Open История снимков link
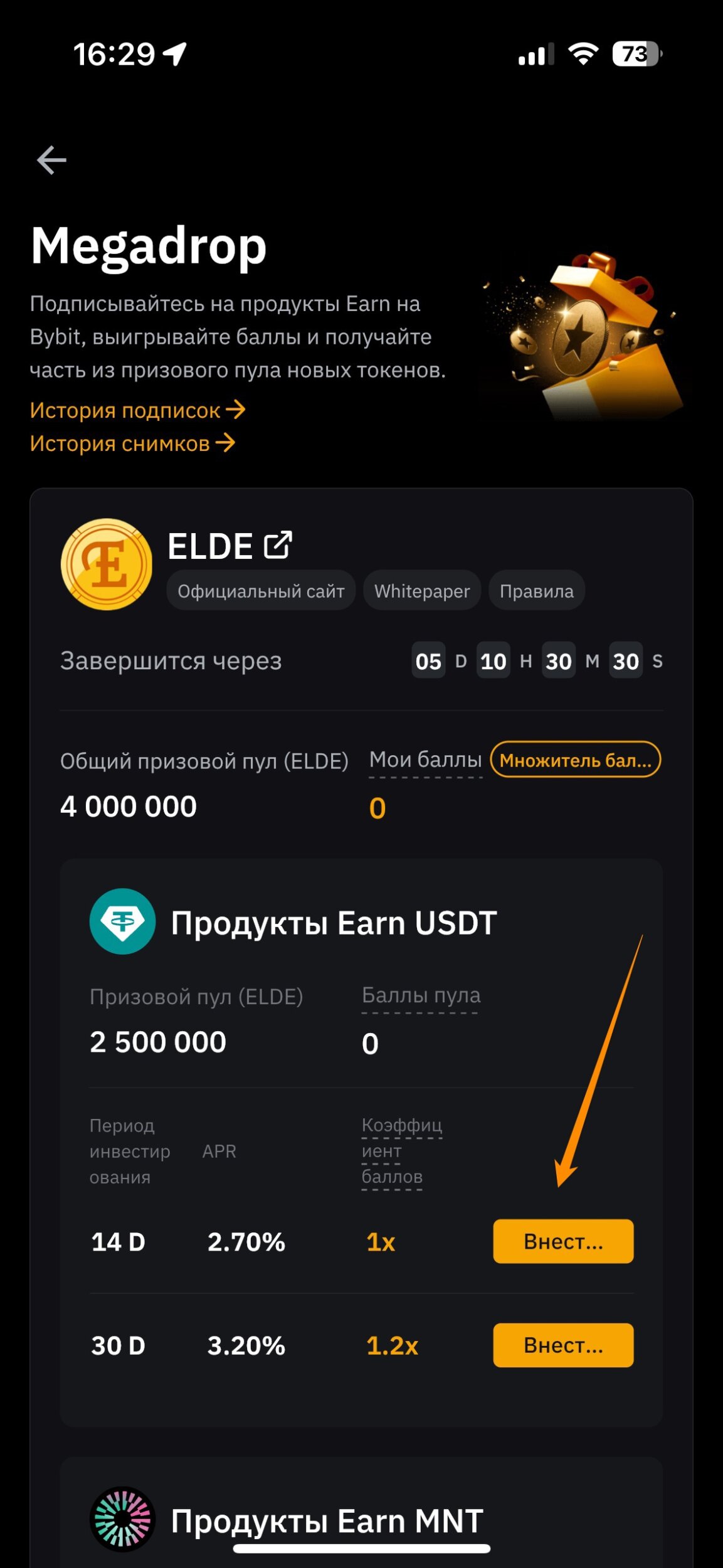 coord(132,443)
